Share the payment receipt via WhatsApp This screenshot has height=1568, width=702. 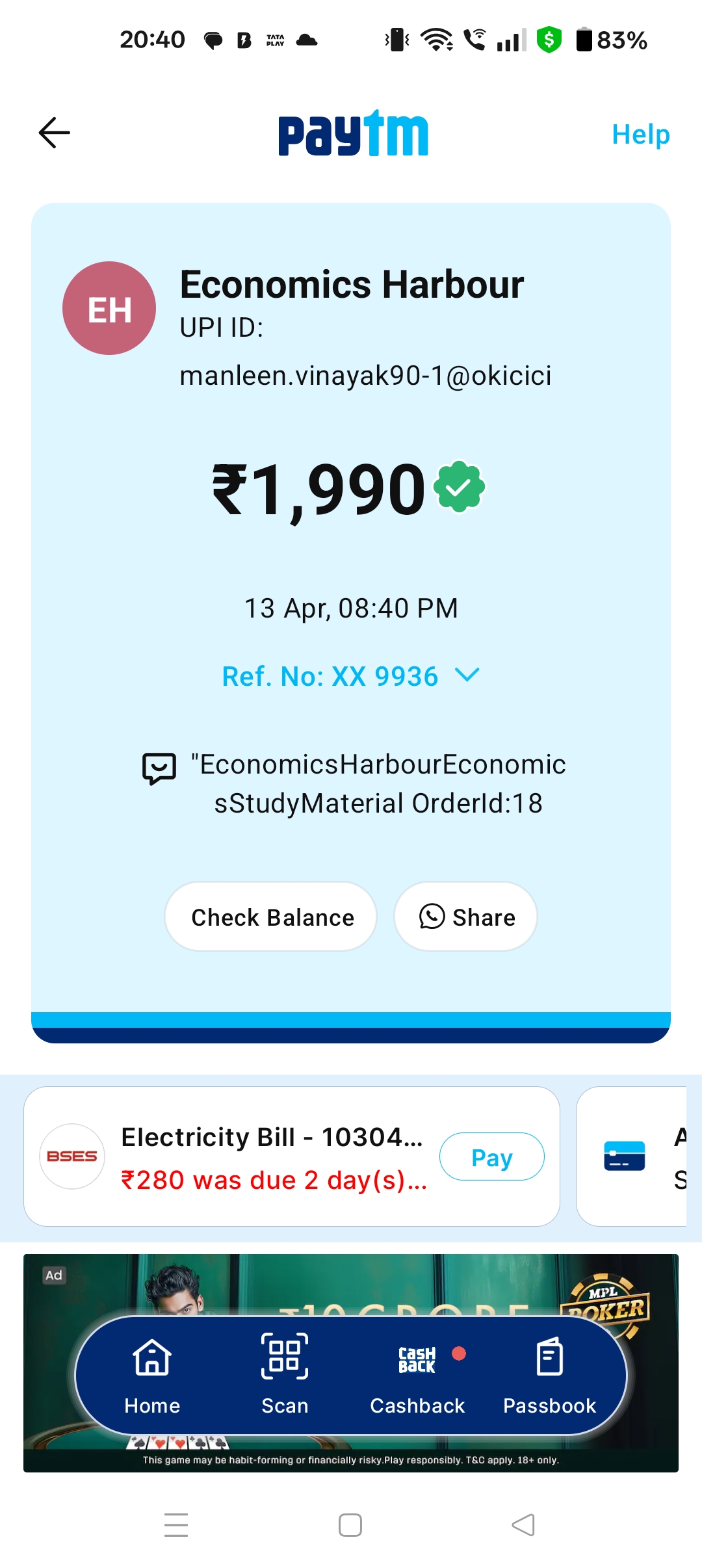coord(465,917)
